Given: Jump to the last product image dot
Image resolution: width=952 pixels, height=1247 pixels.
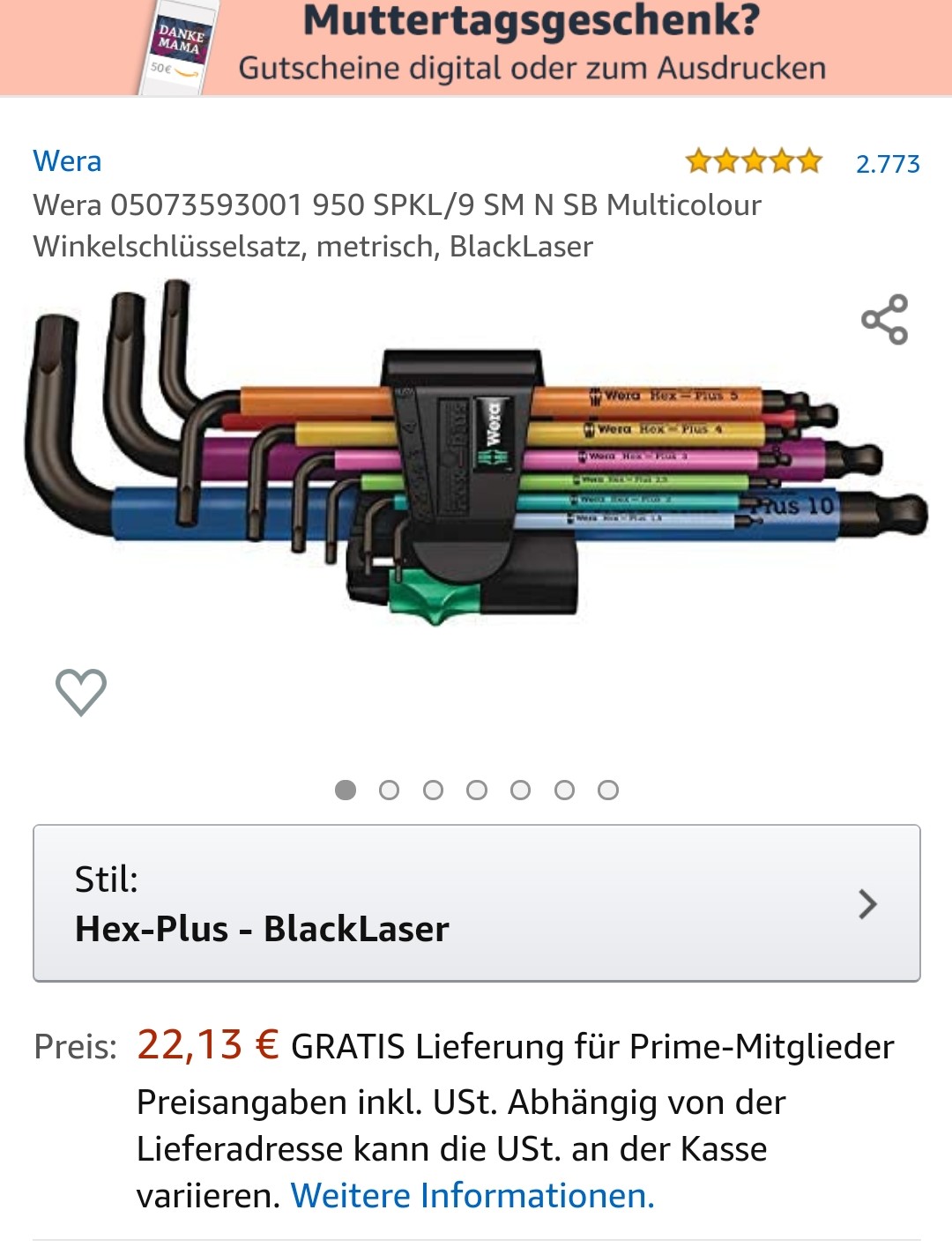Looking at the screenshot, I should [608, 791].
